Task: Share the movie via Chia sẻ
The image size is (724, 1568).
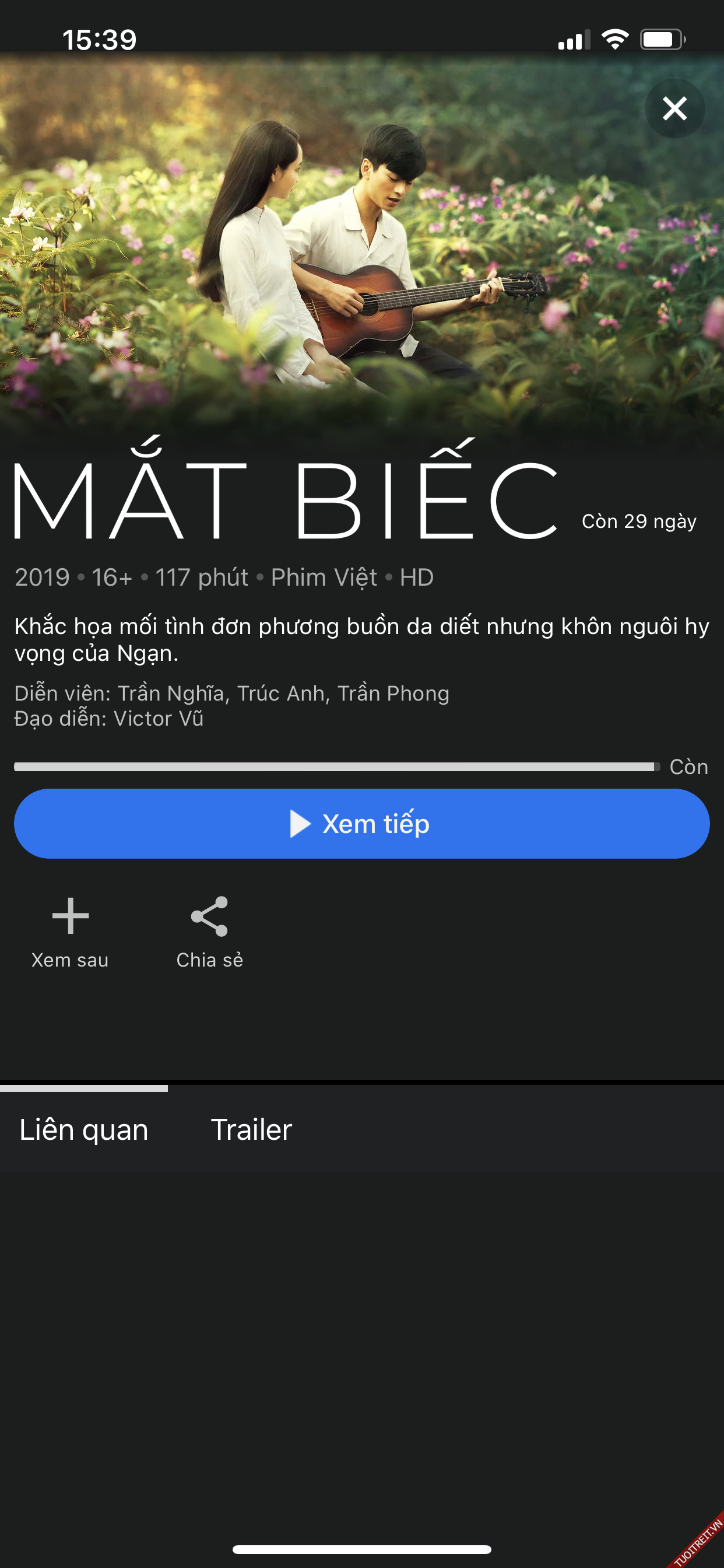Action: (x=209, y=932)
